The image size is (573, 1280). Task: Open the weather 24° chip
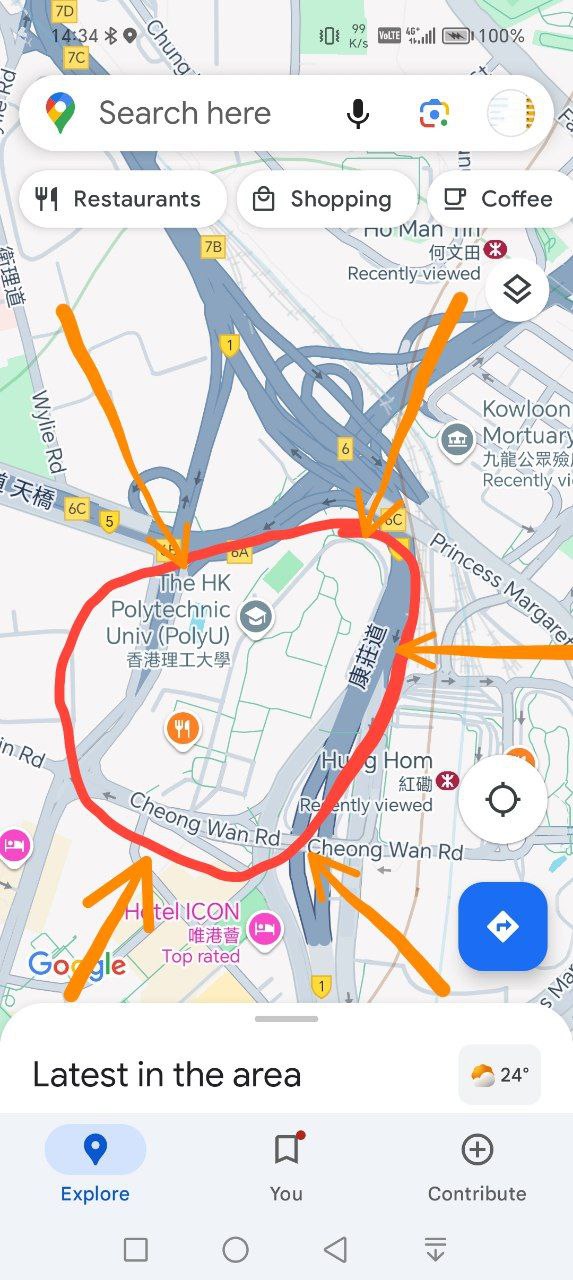point(500,1075)
